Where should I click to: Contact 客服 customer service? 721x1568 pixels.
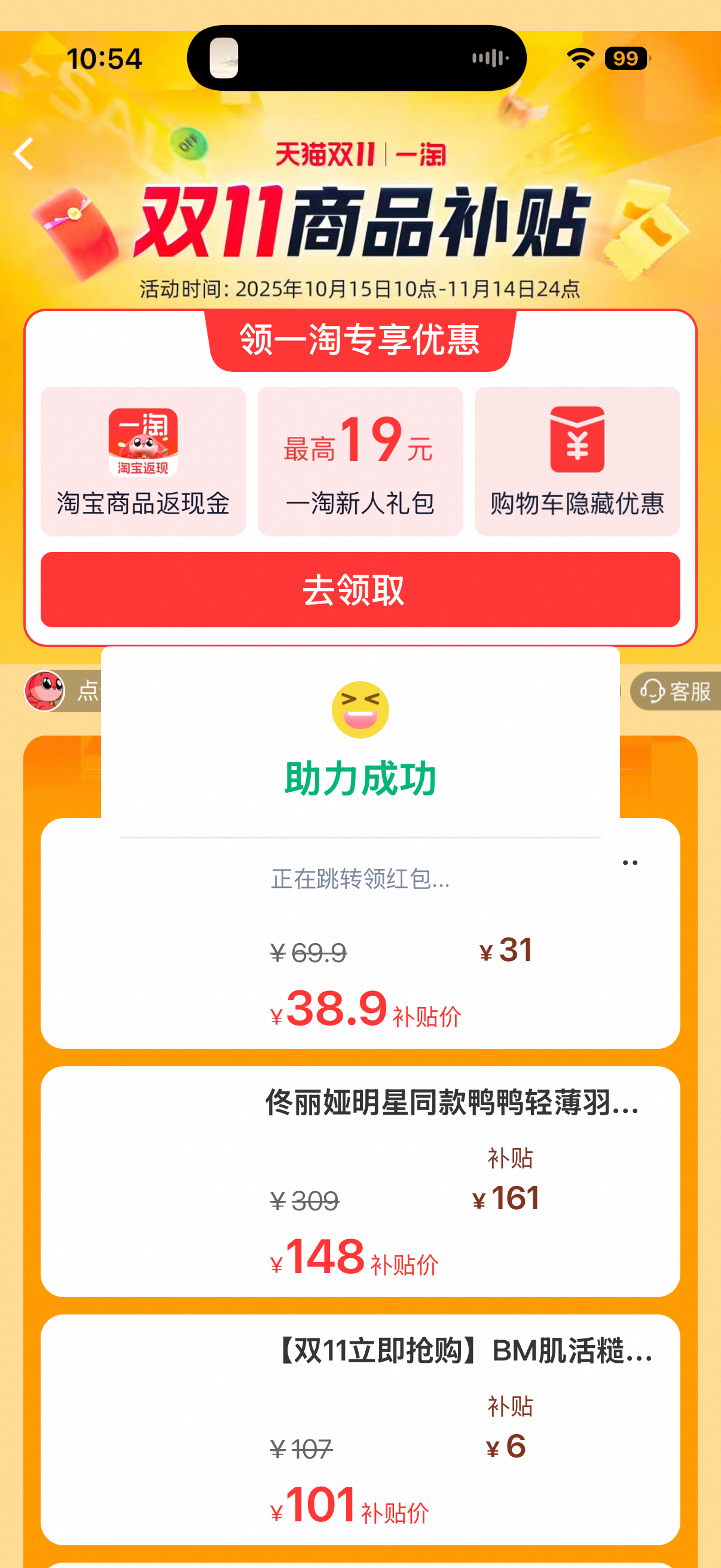(677, 691)
